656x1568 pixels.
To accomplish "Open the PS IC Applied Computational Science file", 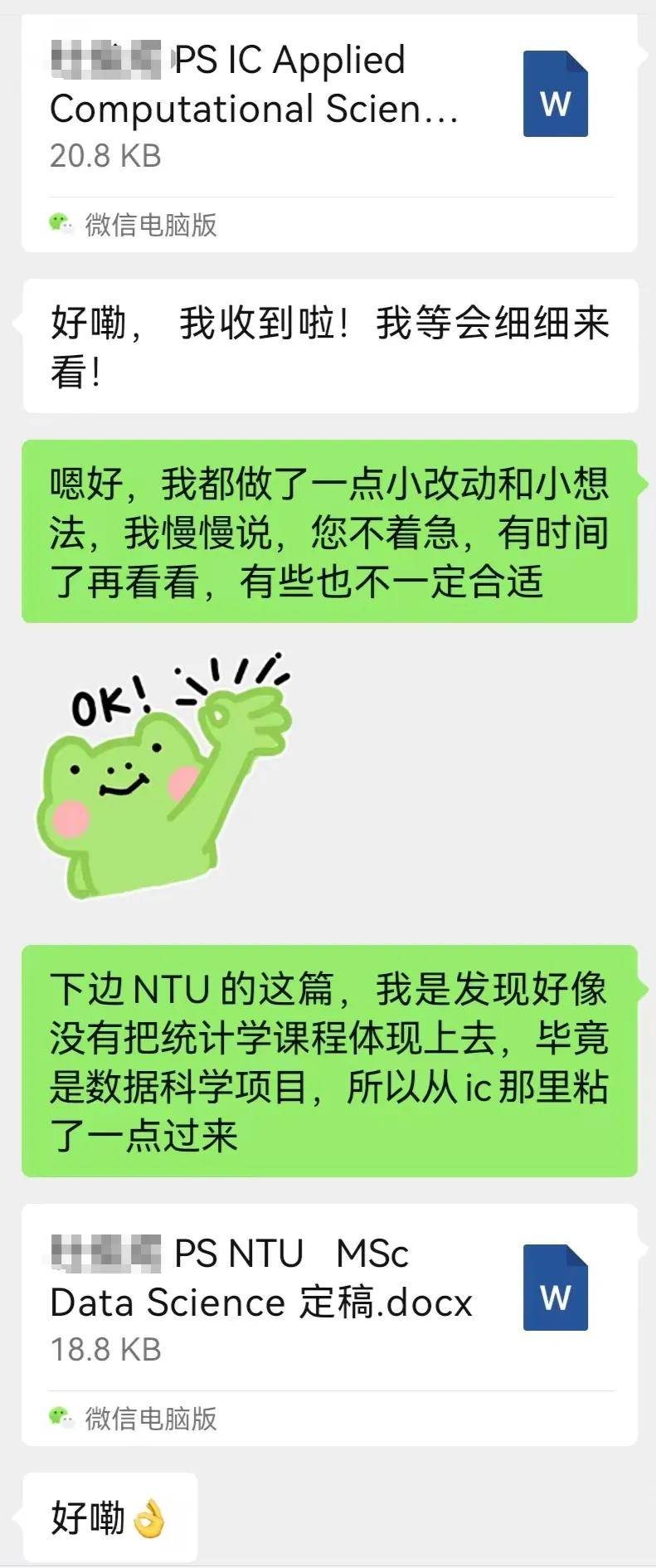I will click(x=328, y=108).
